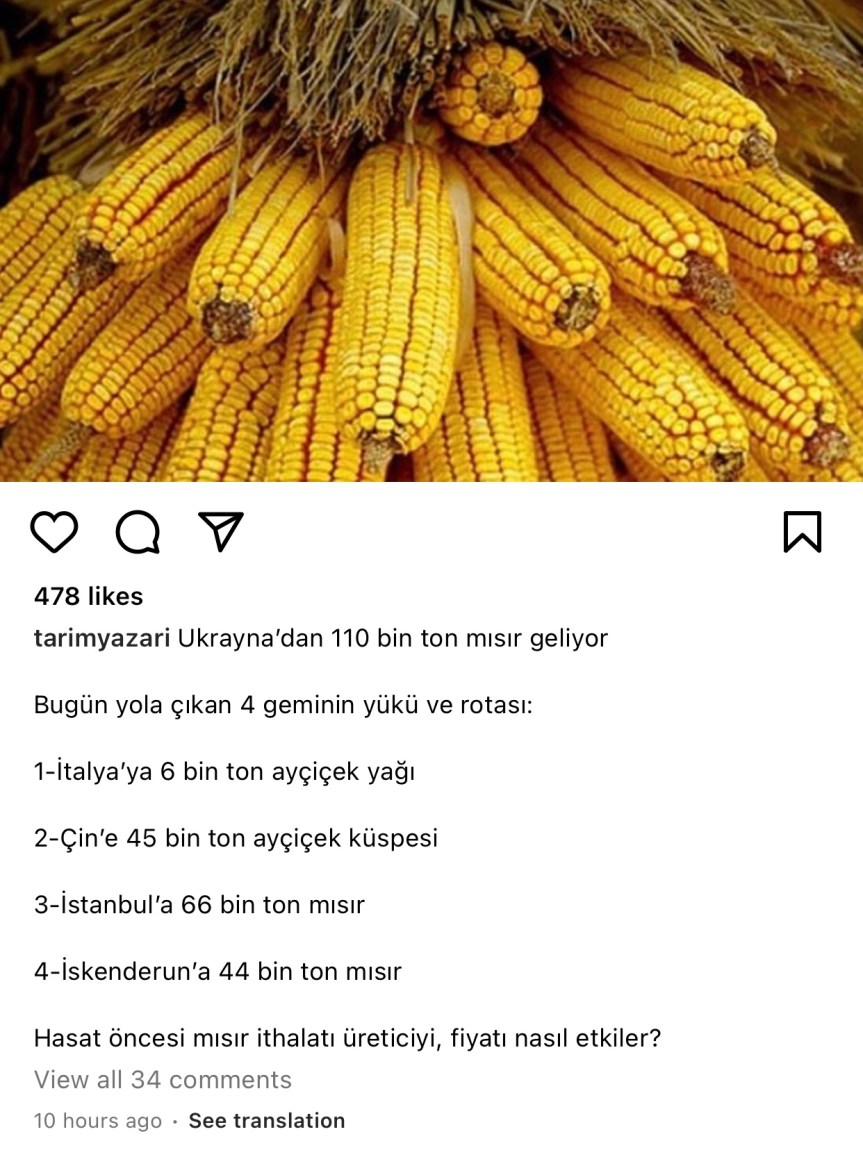
Task: Click the Çin'e ayçiçek küspesi line
Action: pos(235,838)
